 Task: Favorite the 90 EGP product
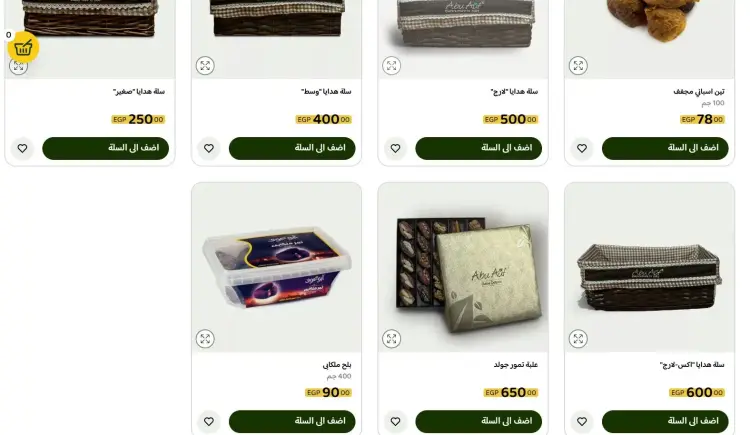209,421
